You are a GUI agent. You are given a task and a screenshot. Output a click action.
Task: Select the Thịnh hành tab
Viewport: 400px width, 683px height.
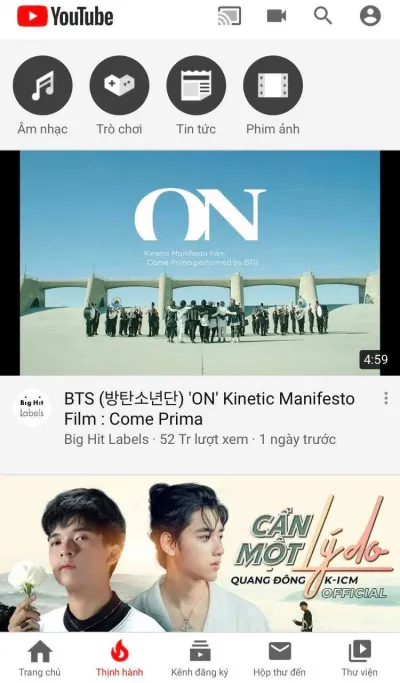tap(119, 658)
